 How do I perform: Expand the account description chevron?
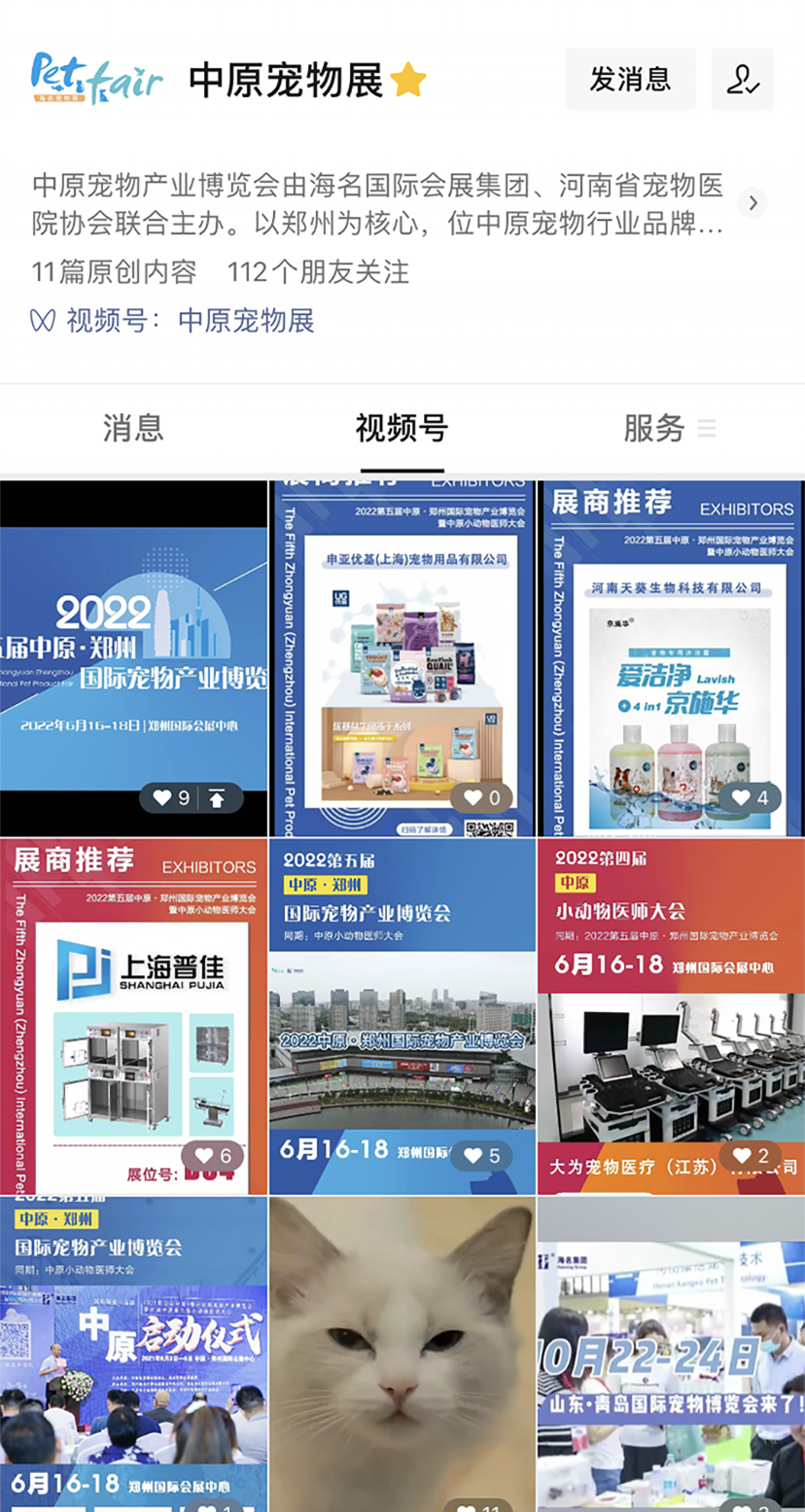click(x=752, y=203)
